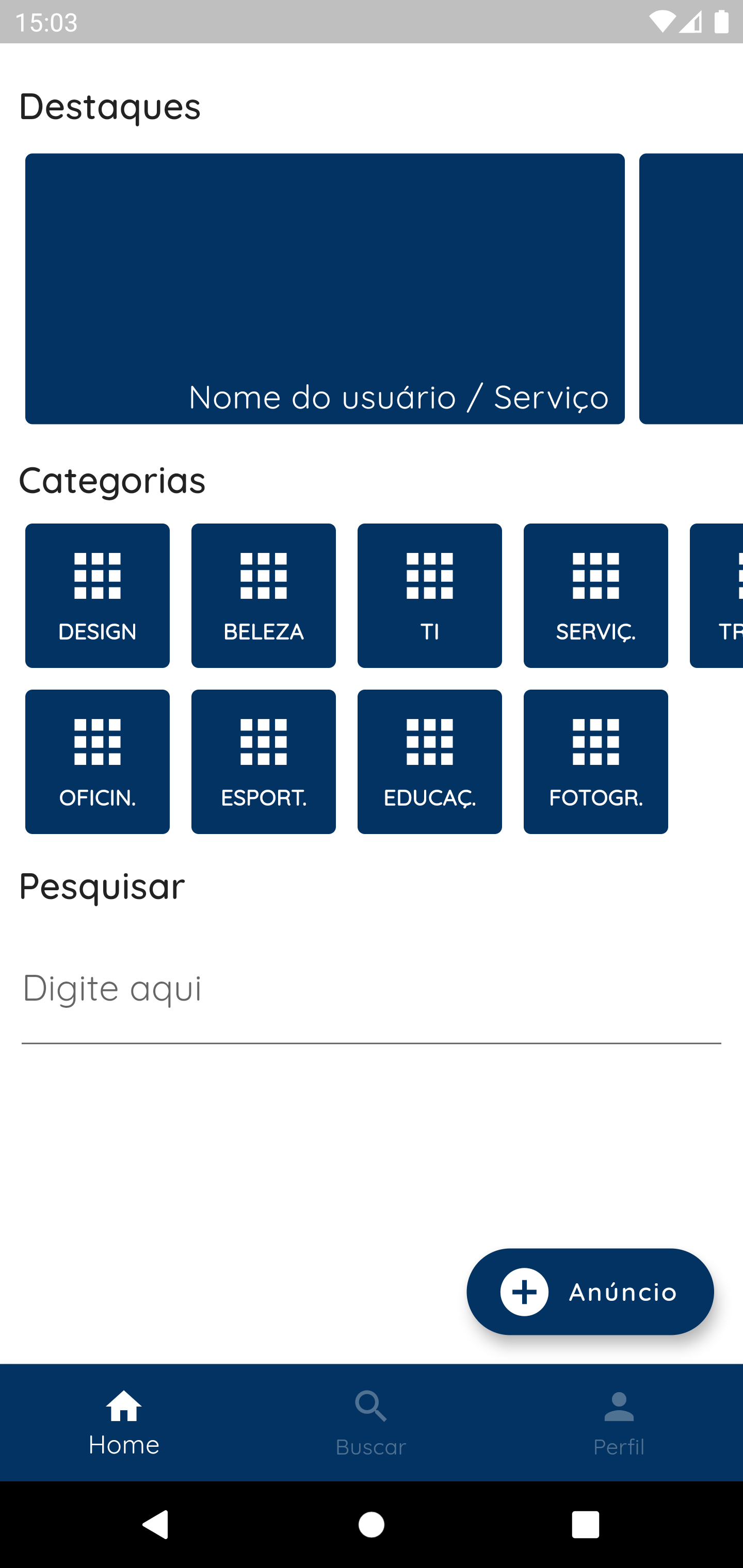The height and width of the screenshot is (1568, 743).
Task: Switch to the Buscar tab
Action: (371, 1423)
